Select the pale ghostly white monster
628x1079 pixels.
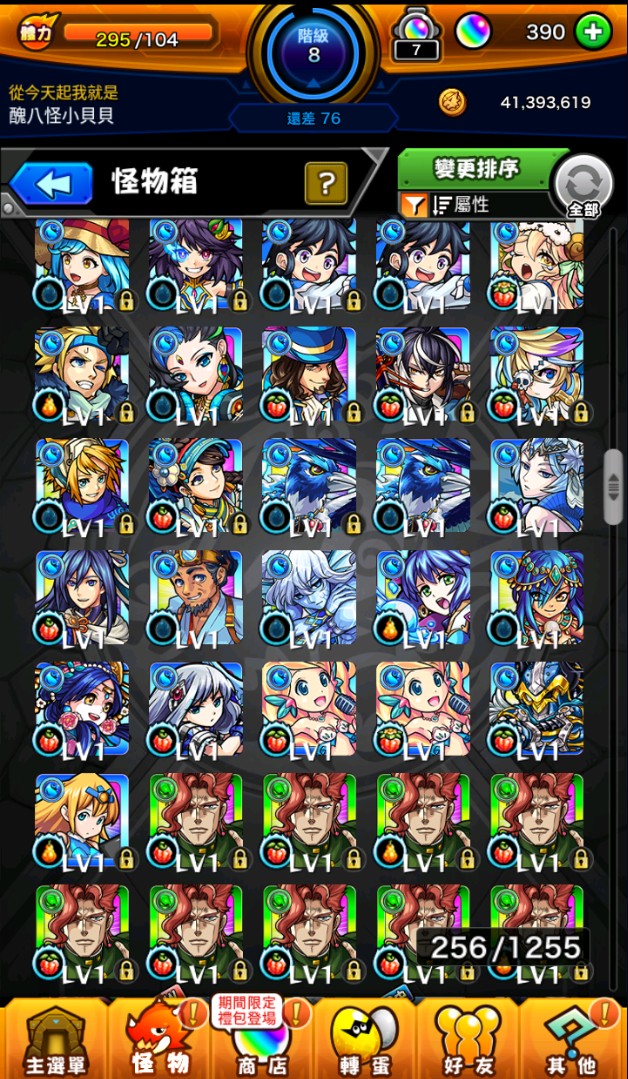coord(309,597)
